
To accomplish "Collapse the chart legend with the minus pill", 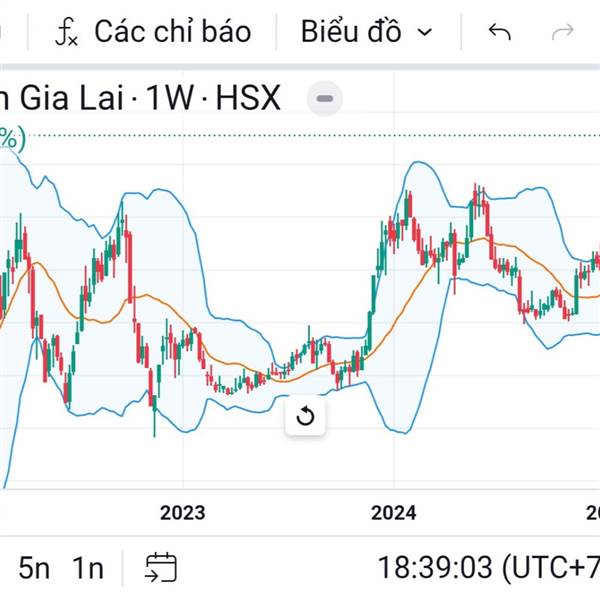I will (x=325, y=99).
